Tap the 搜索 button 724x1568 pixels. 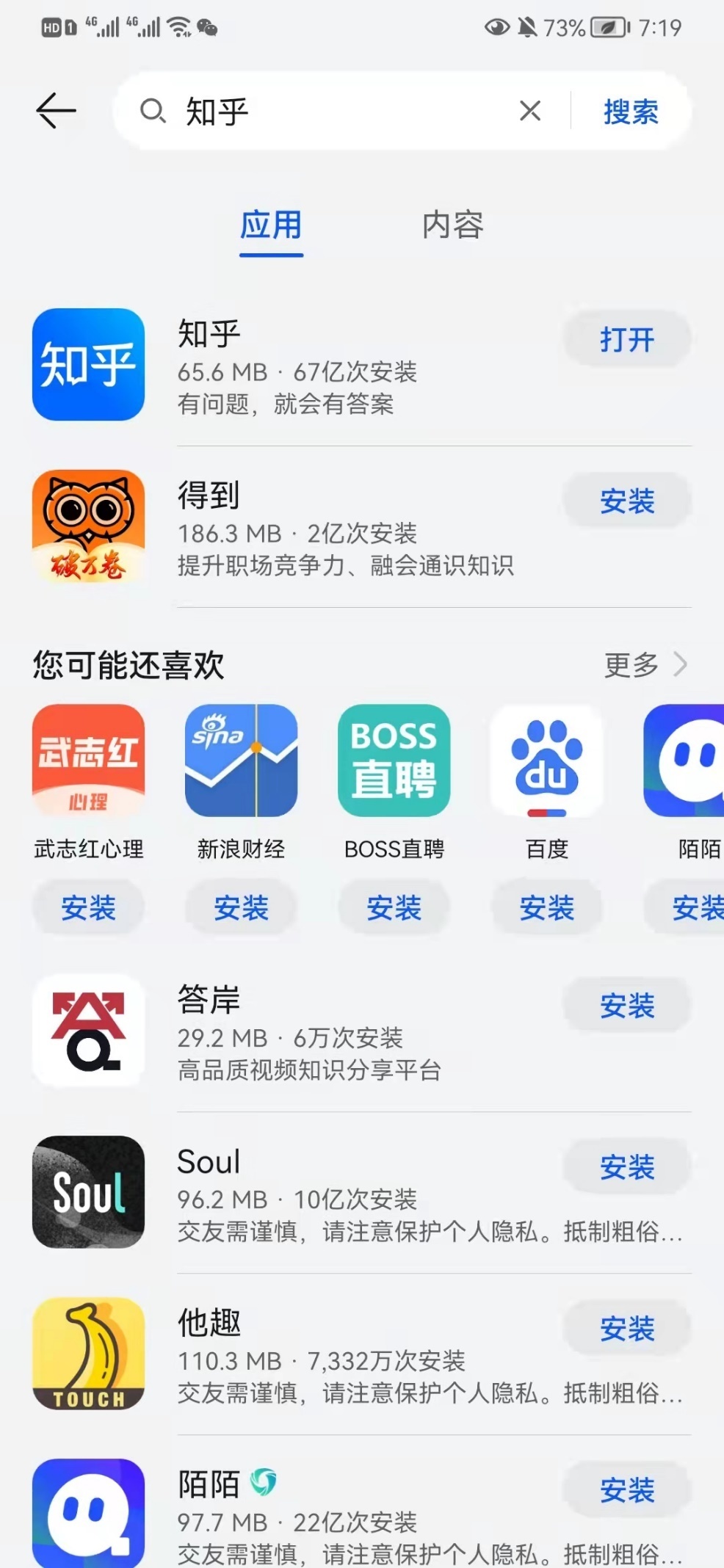pyautogui.click(x=630, y=112)
